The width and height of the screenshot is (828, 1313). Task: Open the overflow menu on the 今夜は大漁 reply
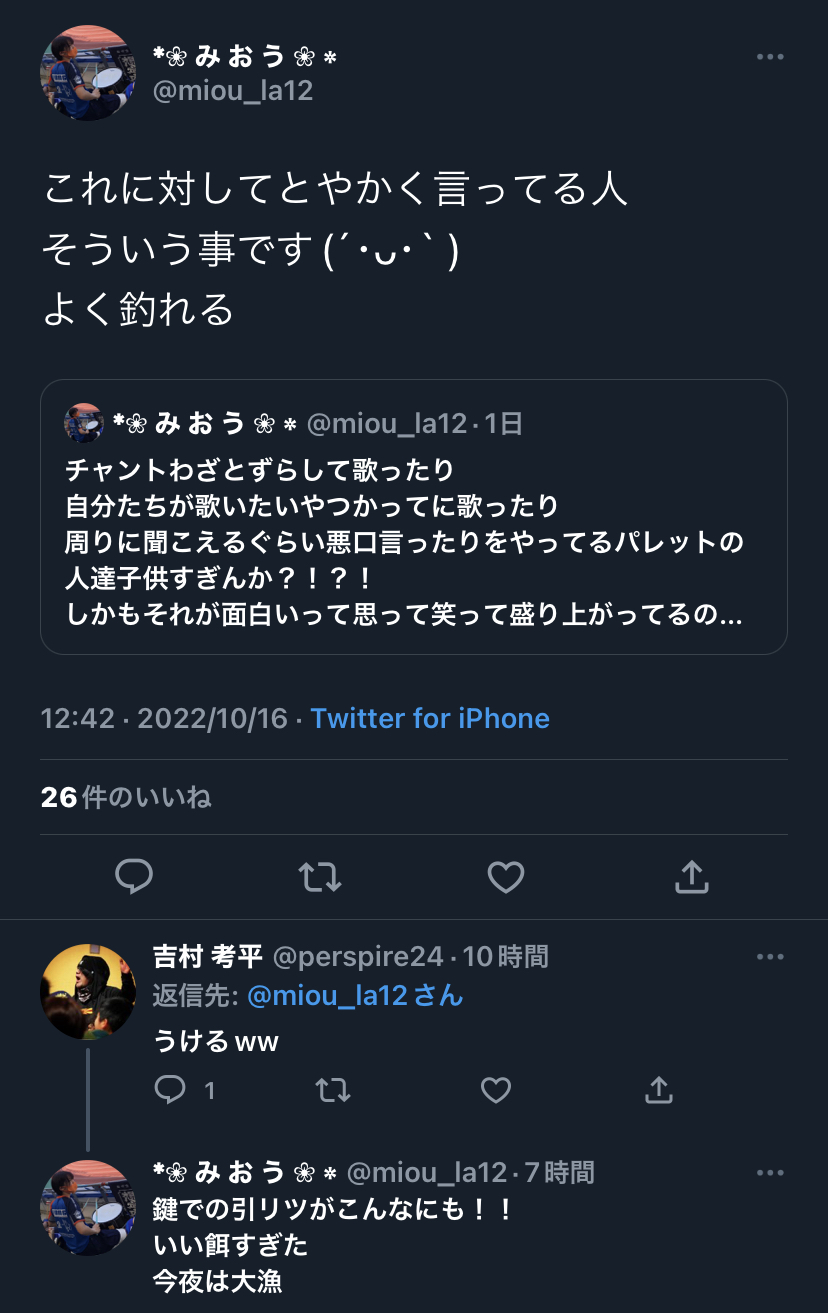tap(770, 1172)
